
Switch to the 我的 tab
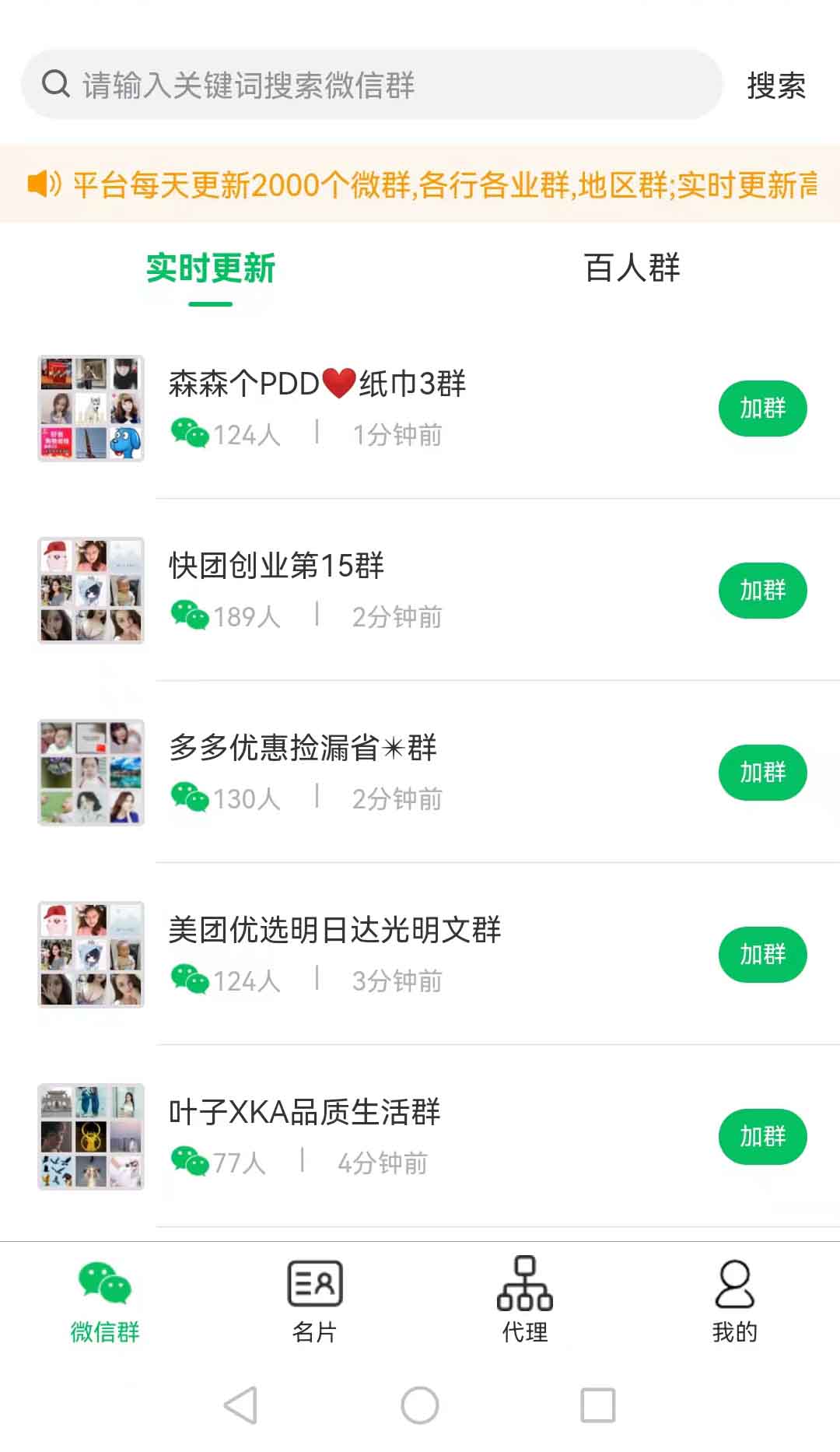[x=734, y=1299]
